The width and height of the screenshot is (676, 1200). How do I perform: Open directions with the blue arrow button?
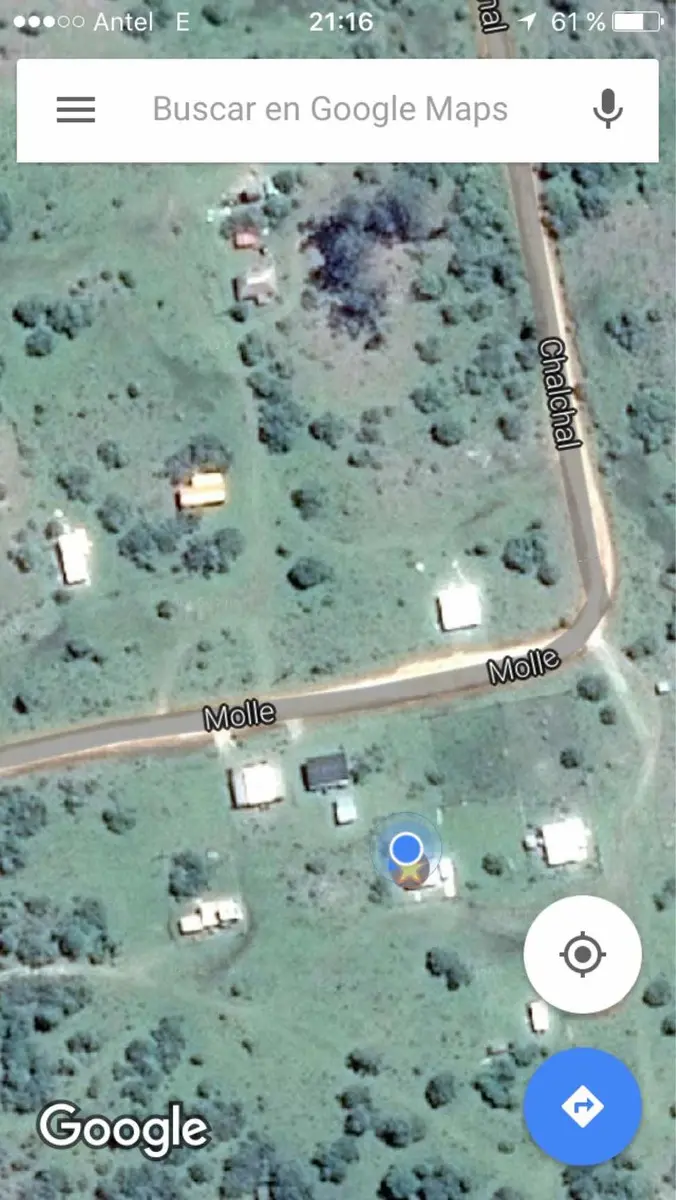click(x=583, y=1107)
